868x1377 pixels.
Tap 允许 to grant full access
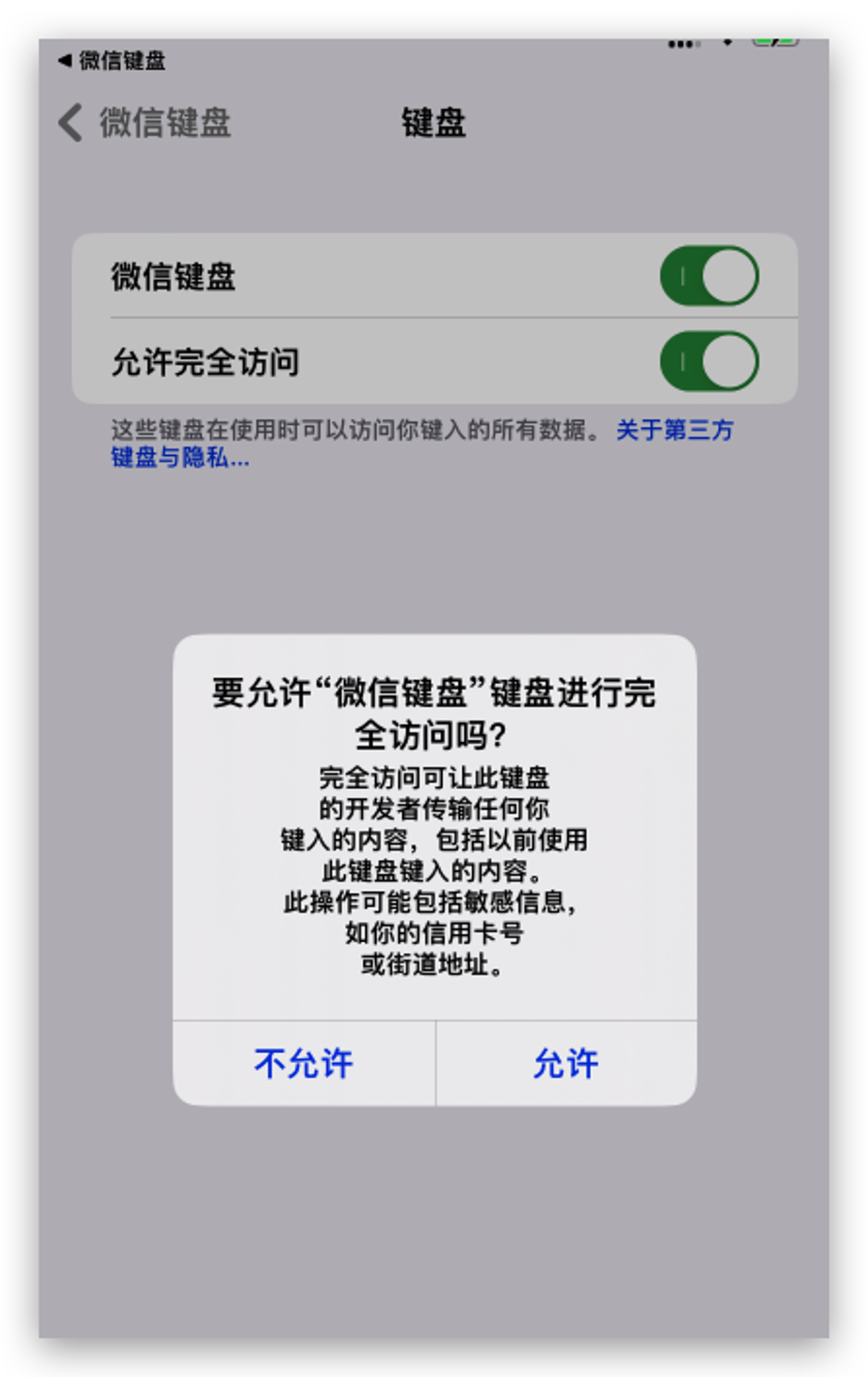click(565, 1063)
